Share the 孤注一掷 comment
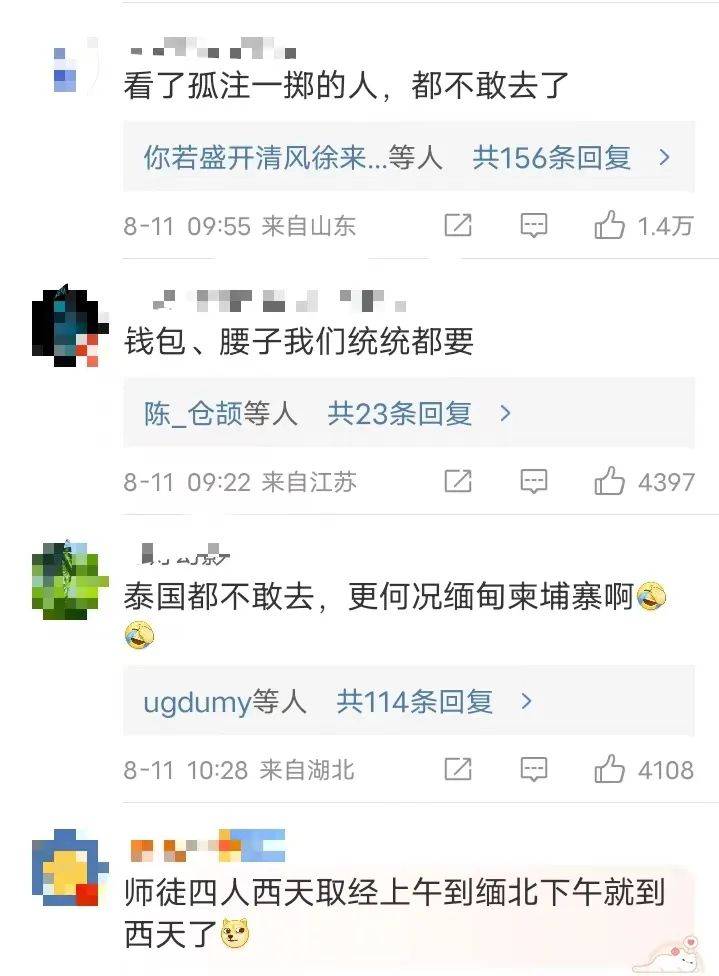Viewport: 719px width, 976px height. coord(458,226)
